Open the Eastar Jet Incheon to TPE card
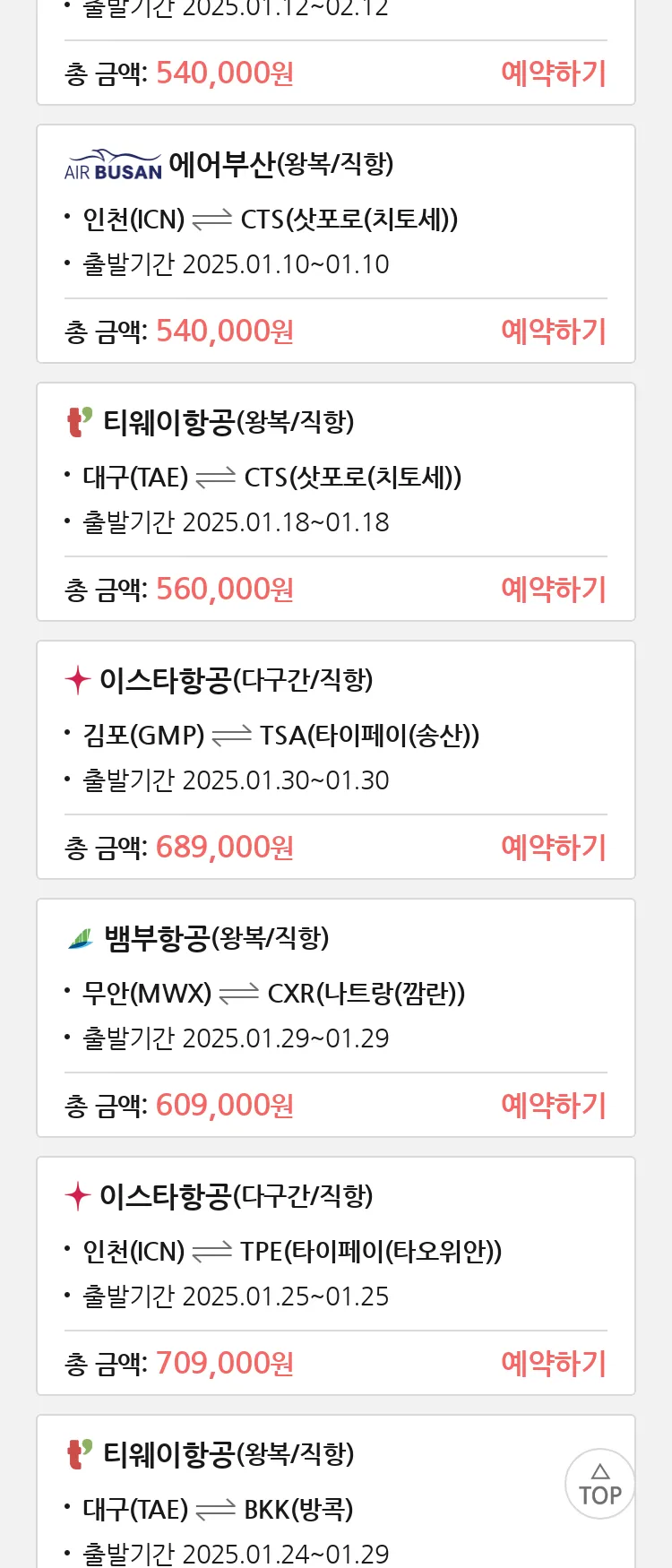The image size is (672, 1568). click(335, 1252)
